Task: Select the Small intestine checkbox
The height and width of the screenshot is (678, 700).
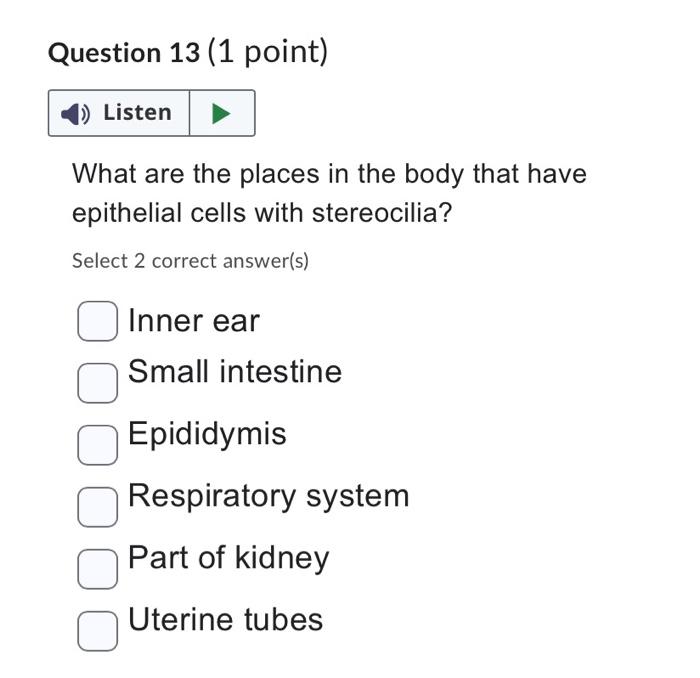Action: coord(98,383)
